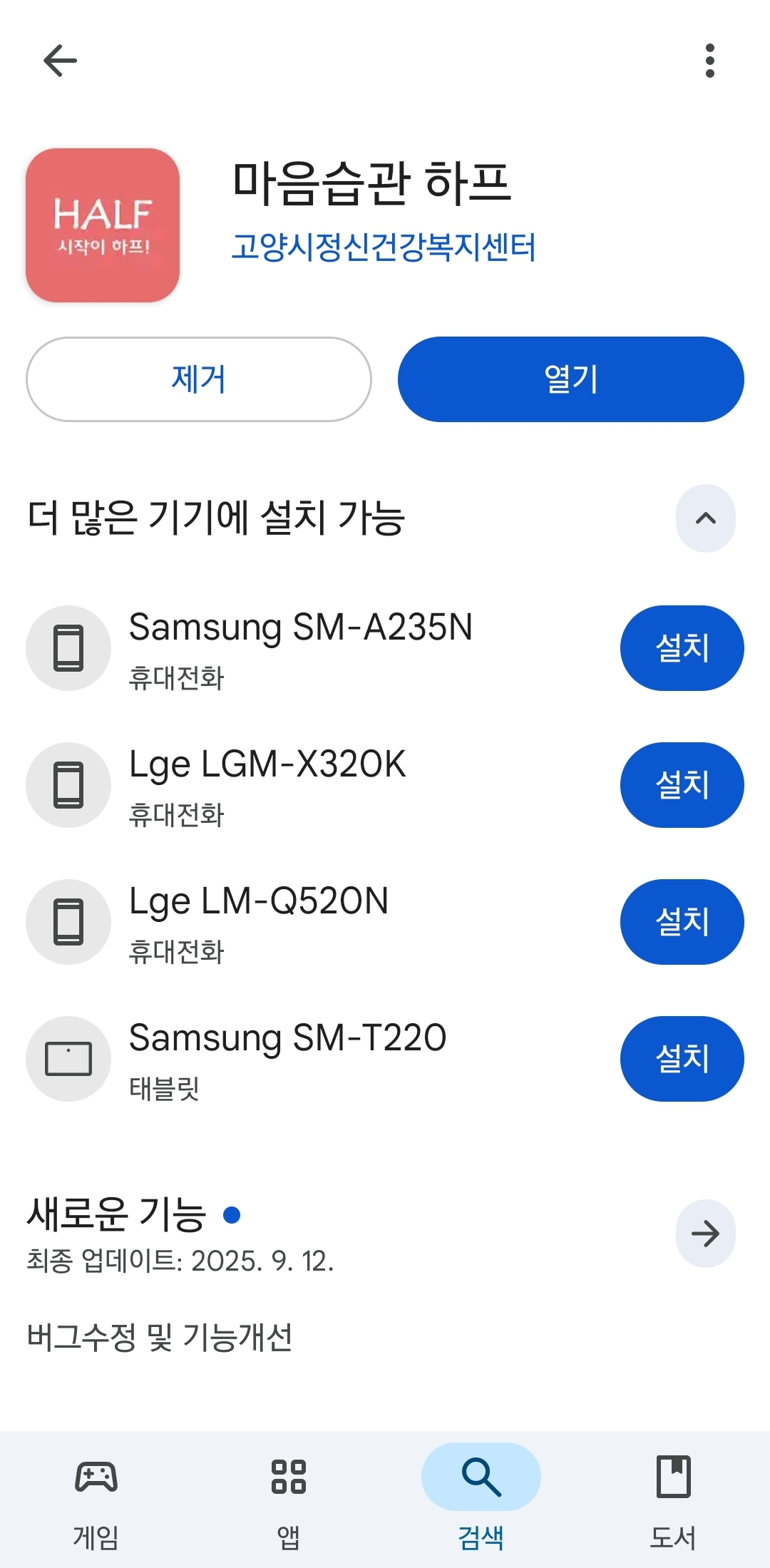The height and width of the screenshot is (1568, 770).
Task: Switch to the 게임 tab
Action: click(x=96, y=1497)
